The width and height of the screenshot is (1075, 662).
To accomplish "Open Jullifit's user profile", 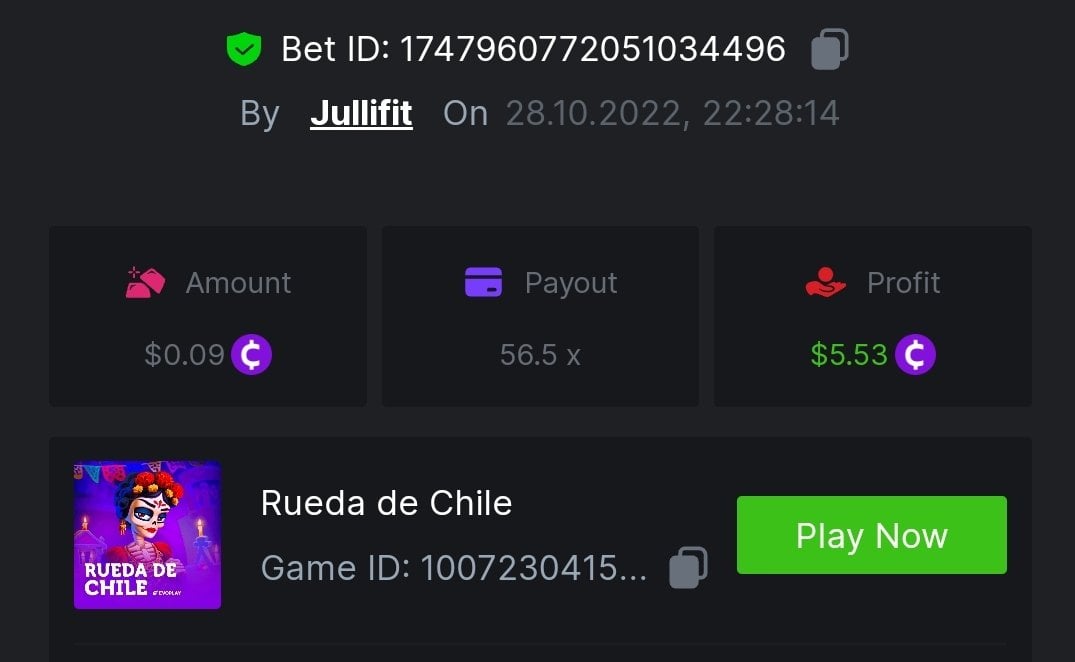I will coord(361,113).
